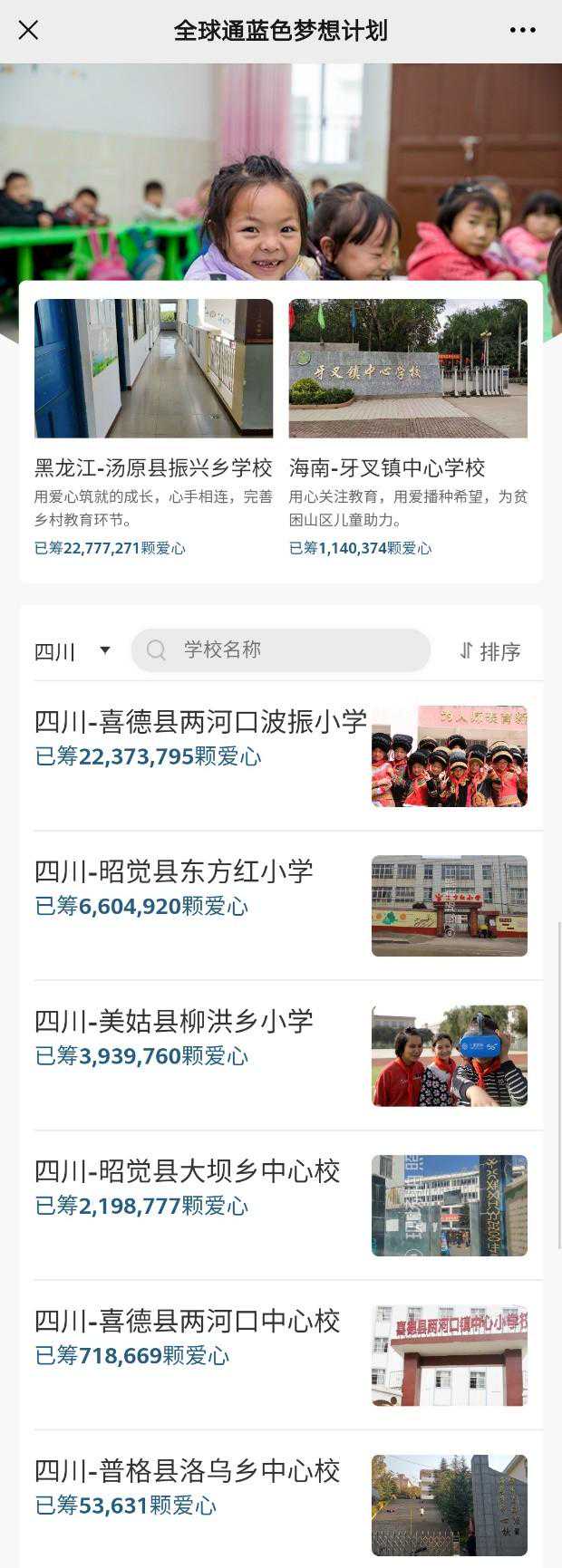Close the 全球通蓝色梦想计划 page
562x1568 pixels.
tap(28, 30)
